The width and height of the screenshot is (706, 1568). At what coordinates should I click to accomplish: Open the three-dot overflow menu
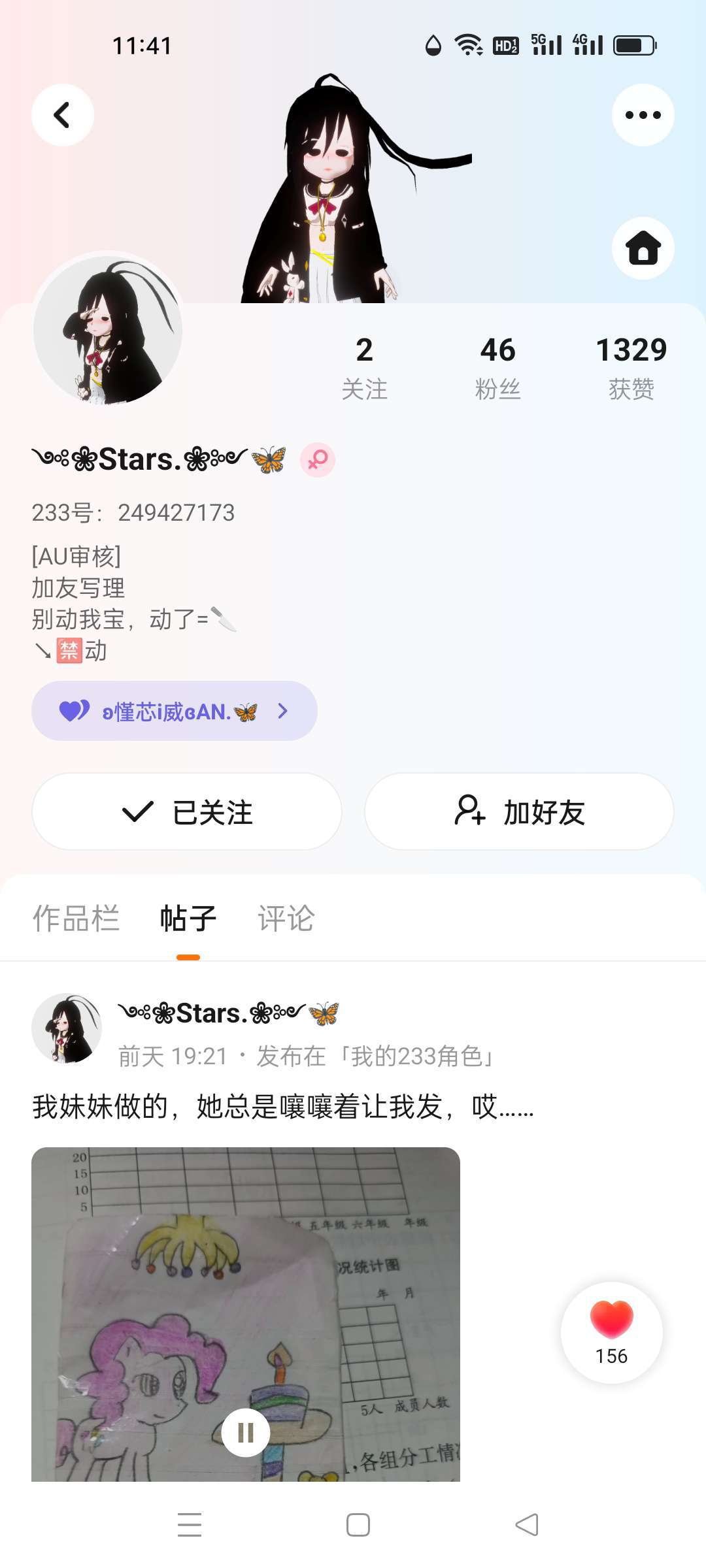[643, 115]
